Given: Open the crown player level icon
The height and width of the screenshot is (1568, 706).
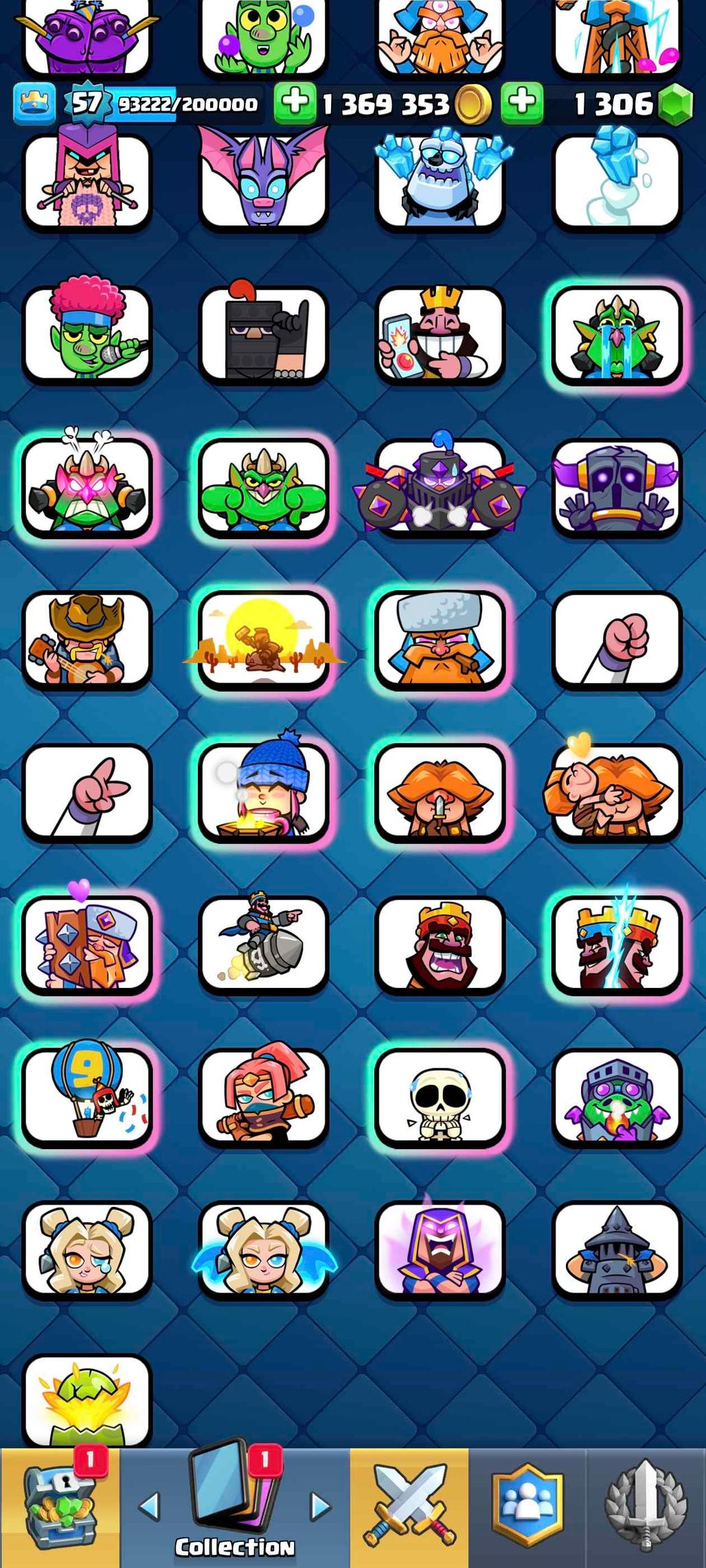Looking at the screenshot, I should (x=34, y=104).
